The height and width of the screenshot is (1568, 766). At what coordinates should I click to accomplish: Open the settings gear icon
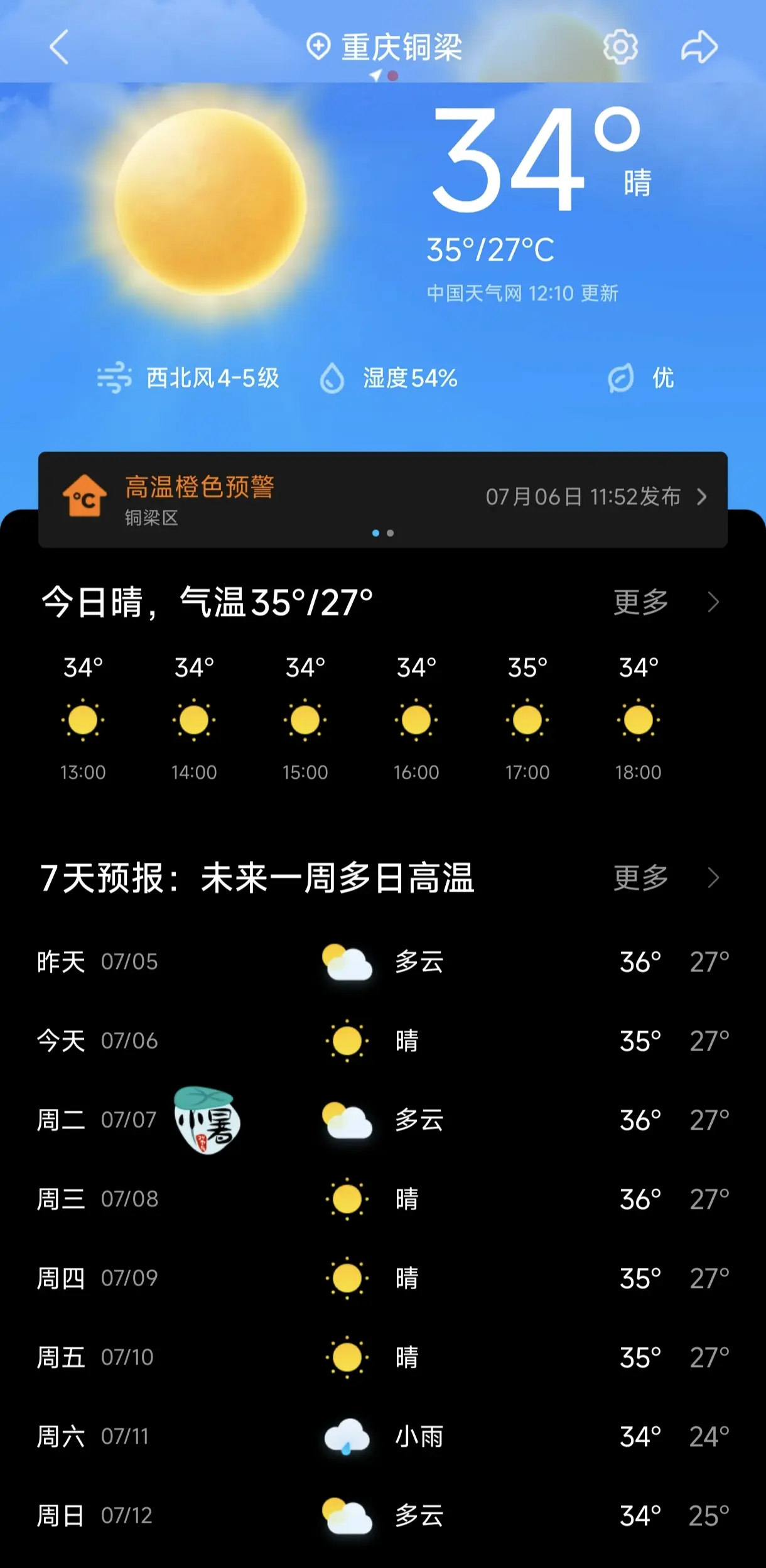point(620,47)
